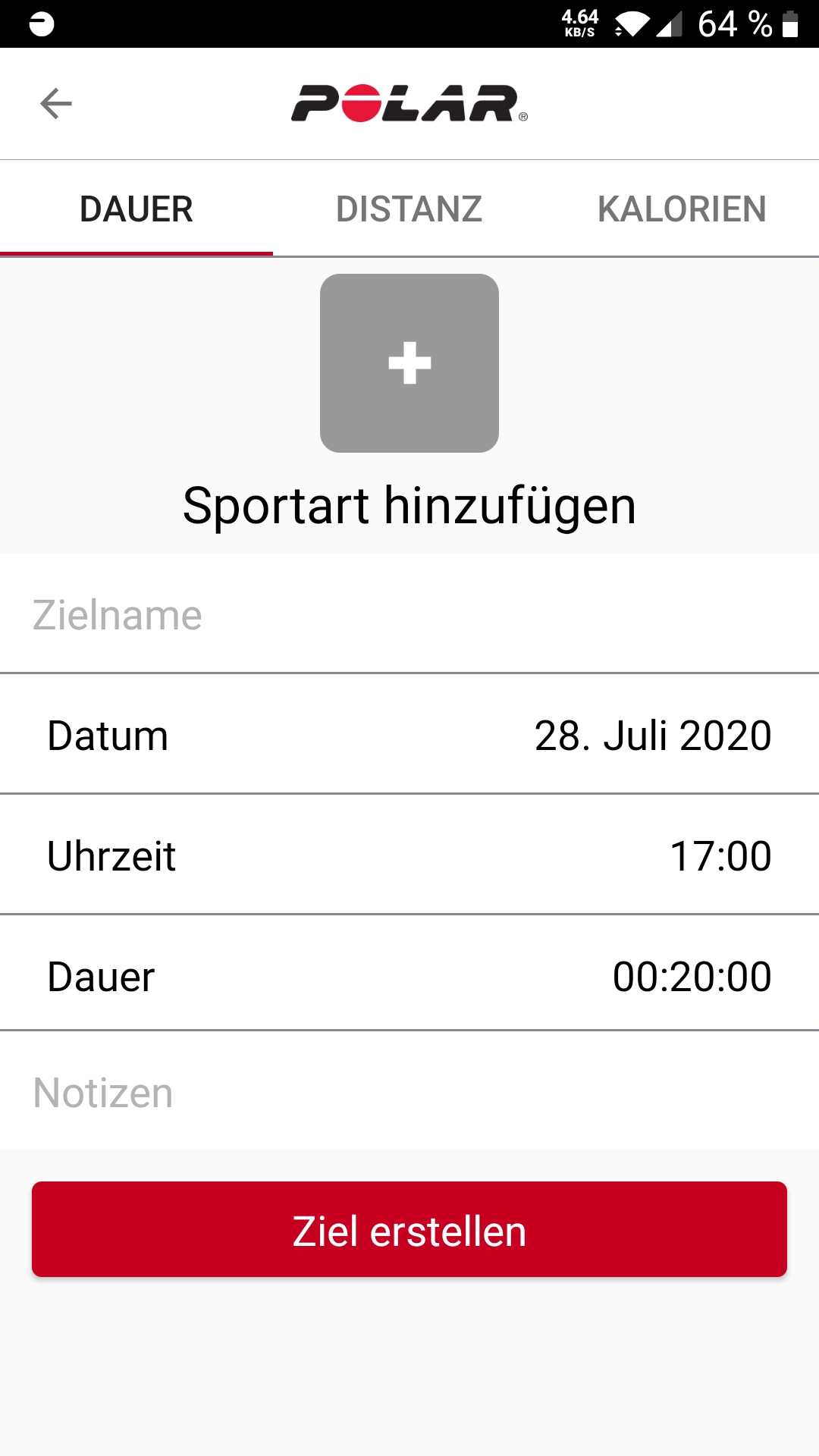The width and height of the screenshot is (819, 1456).
Task: Select the DAUER tab
Action: (x=136, y=209)
